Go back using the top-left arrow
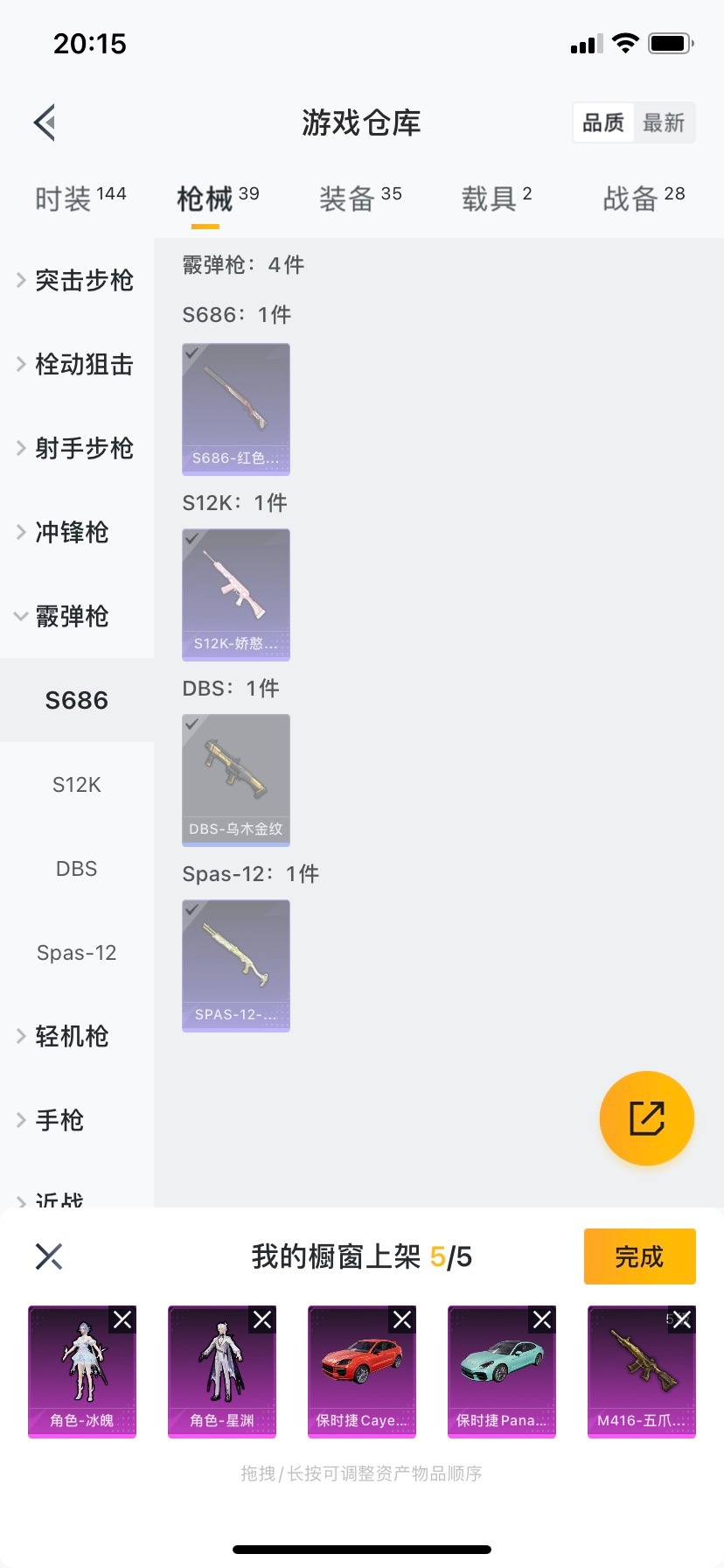 coord(45,122)
